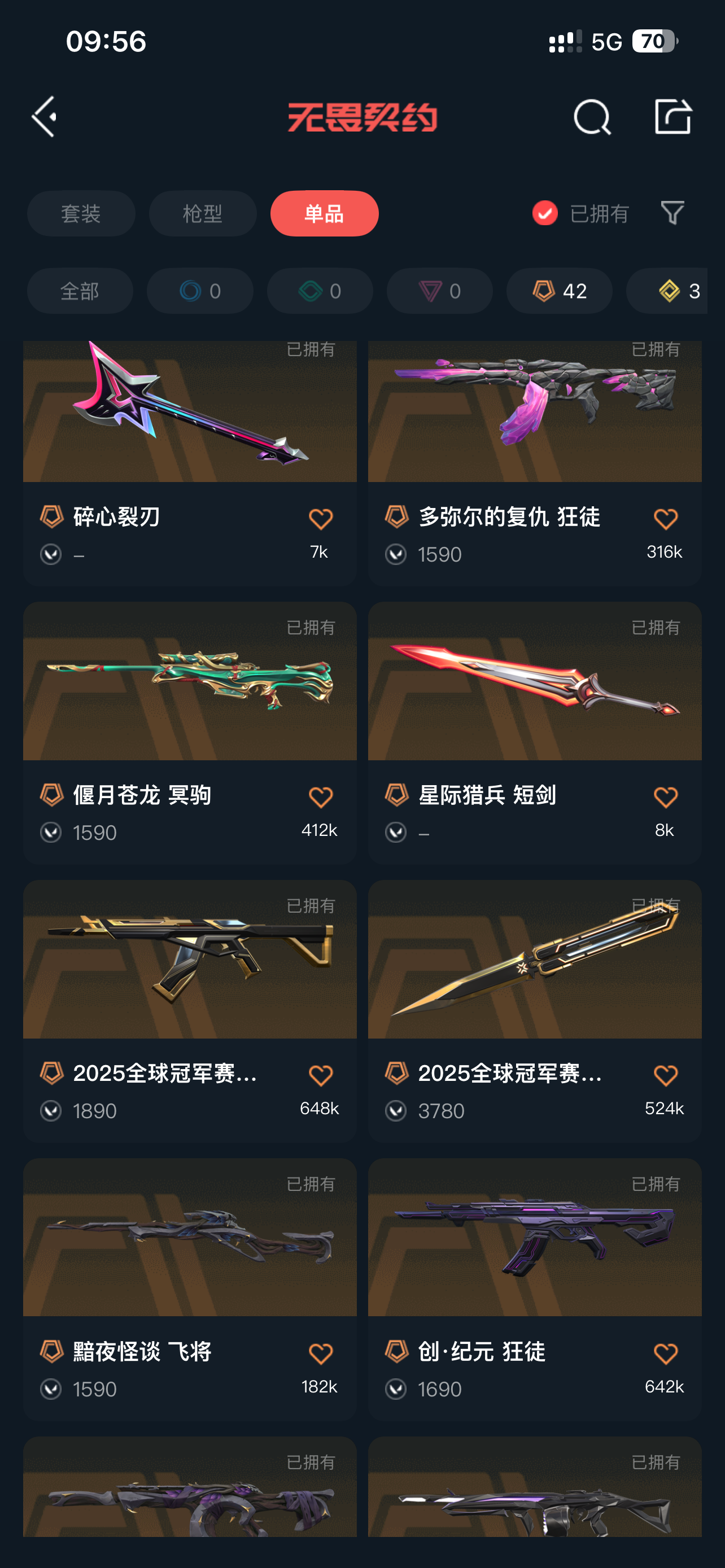This screenshot has width=725, height=1568.
Task: Switch to the 套装 tab
Action: click(81, 214)
